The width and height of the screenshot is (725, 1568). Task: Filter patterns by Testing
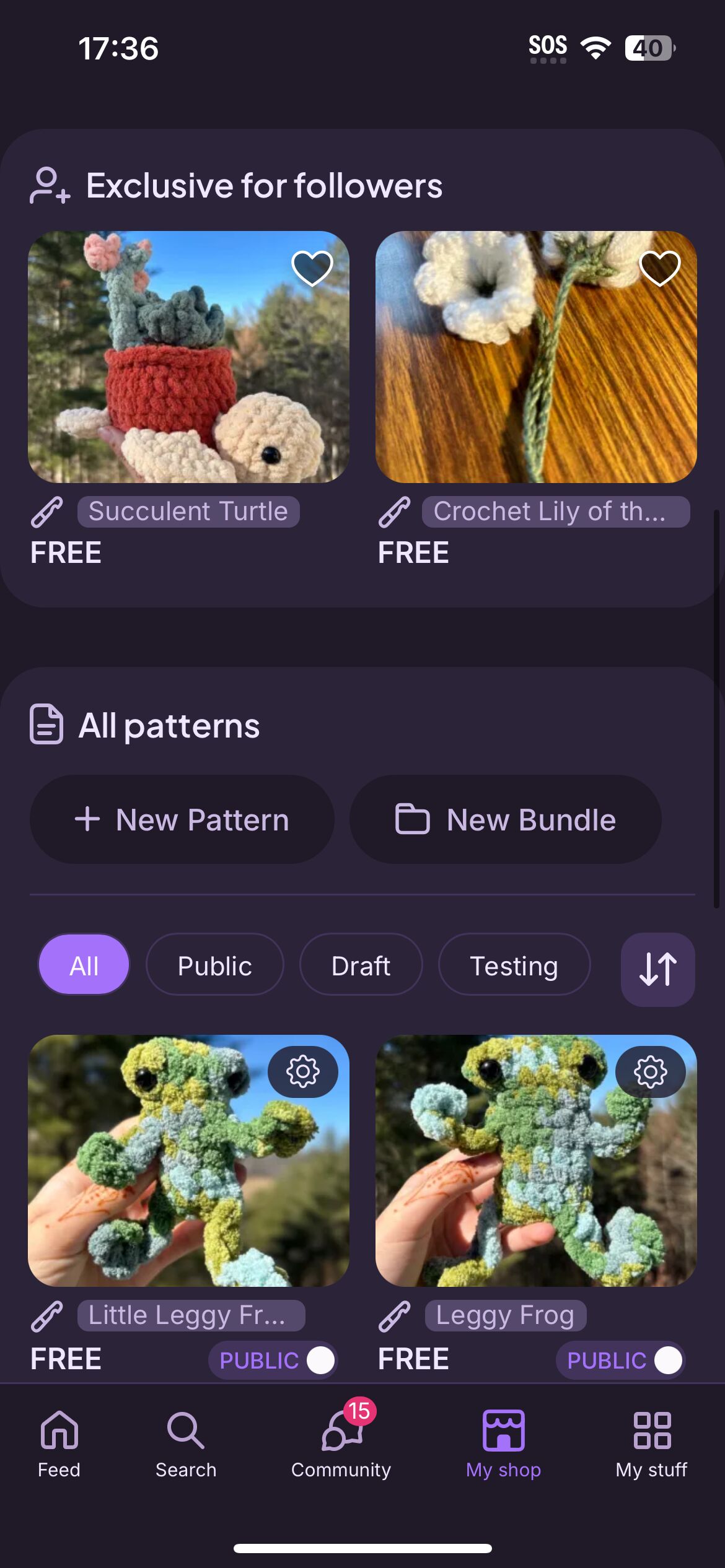pos(514,965)
